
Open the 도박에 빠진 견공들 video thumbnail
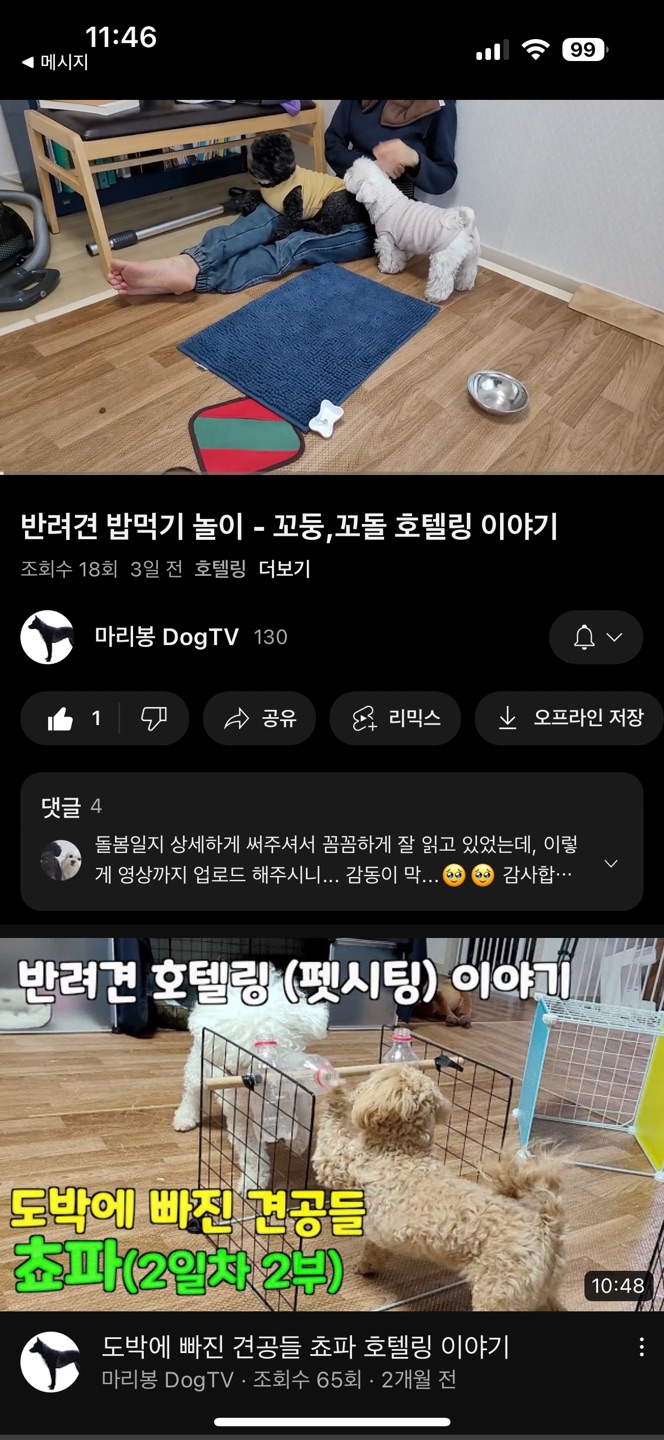[332, 1124]
